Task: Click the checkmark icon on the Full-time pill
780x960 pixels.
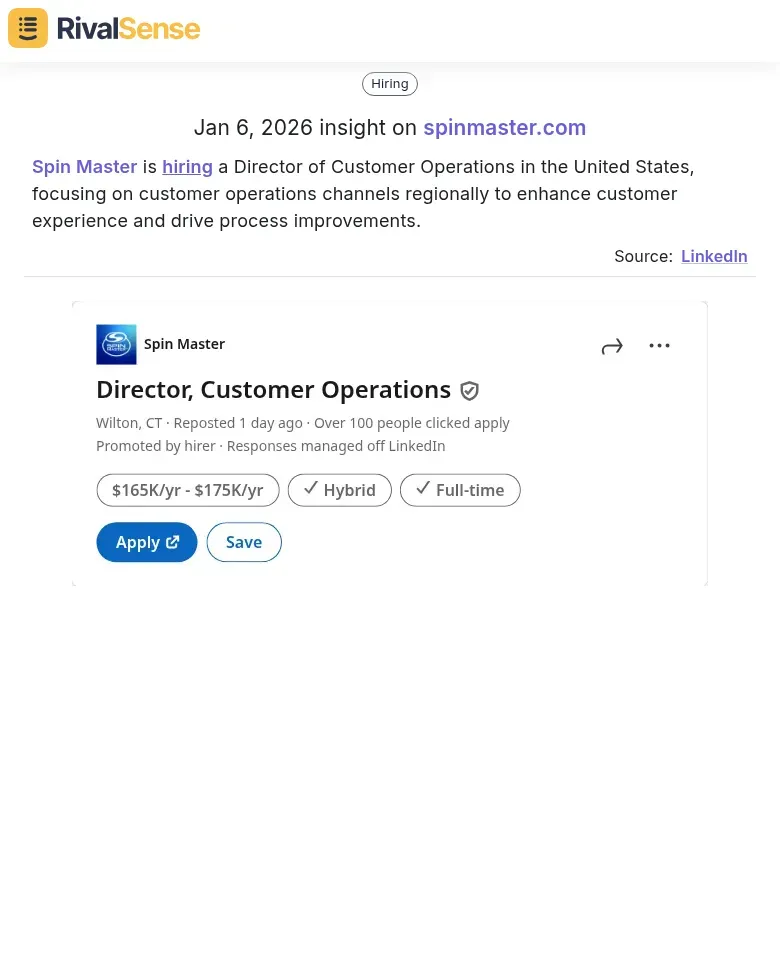Action: [423, 488]
